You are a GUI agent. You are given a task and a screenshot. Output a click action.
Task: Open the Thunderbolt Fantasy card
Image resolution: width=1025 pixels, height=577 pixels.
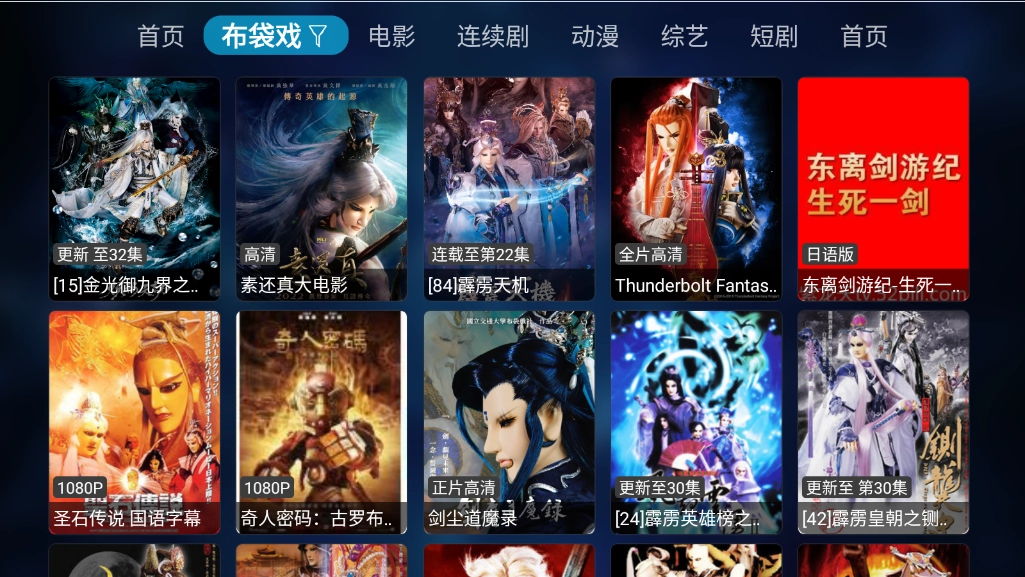point(696,188)
